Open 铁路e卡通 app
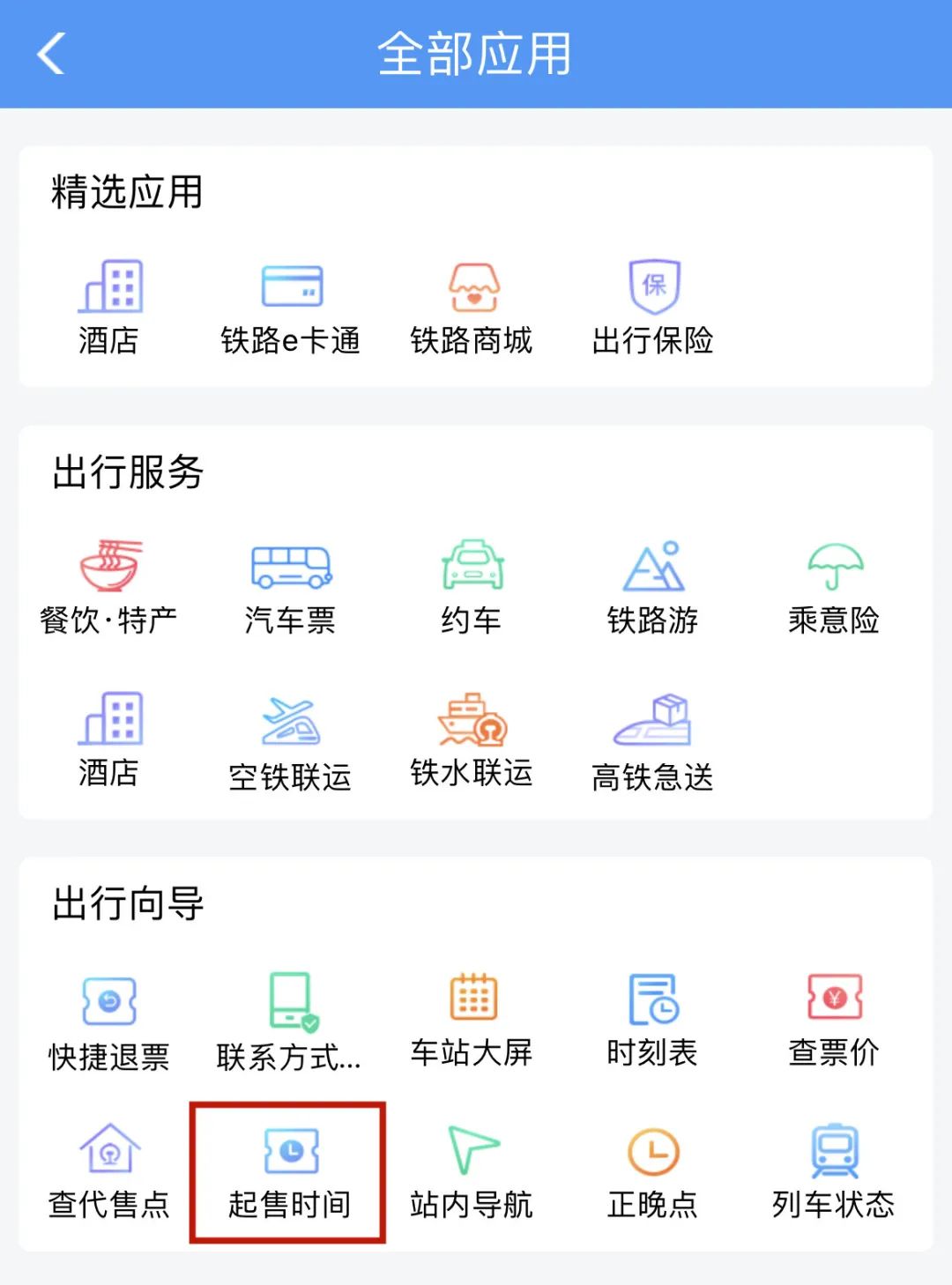952x1285 pixels. tap(291, 306)
